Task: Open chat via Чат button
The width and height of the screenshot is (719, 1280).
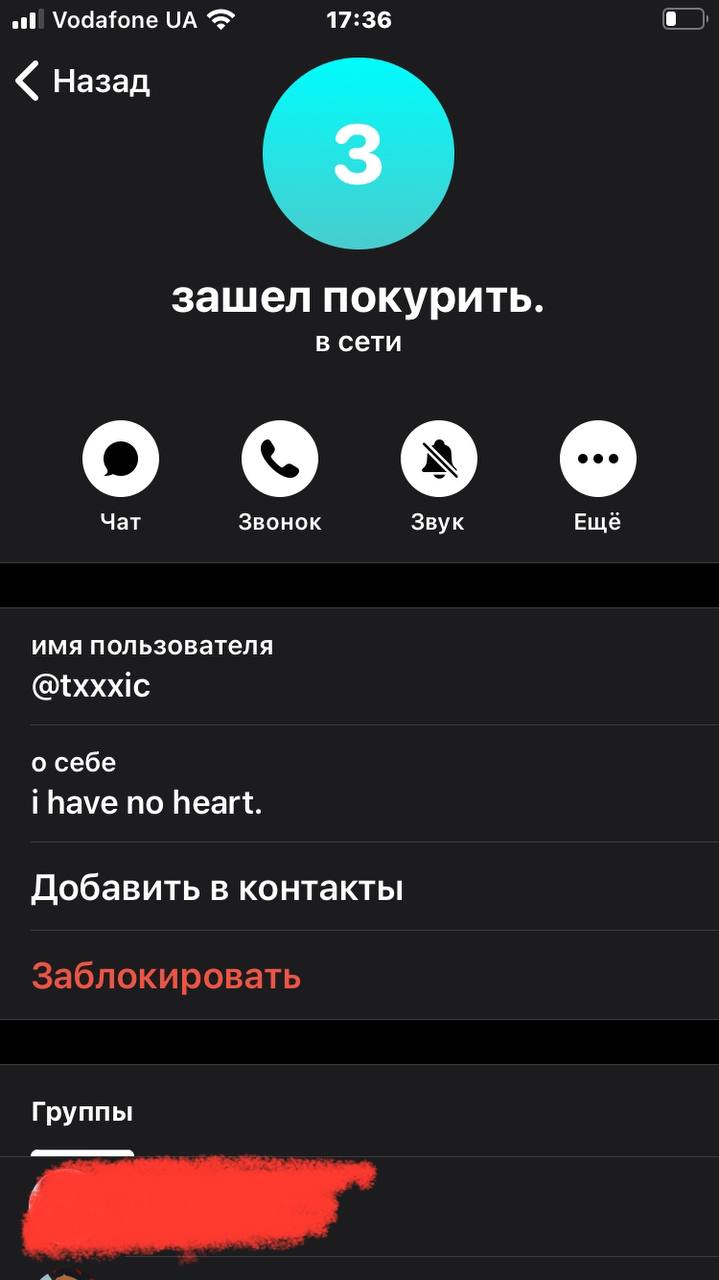Action: click(x=121, y=459)
